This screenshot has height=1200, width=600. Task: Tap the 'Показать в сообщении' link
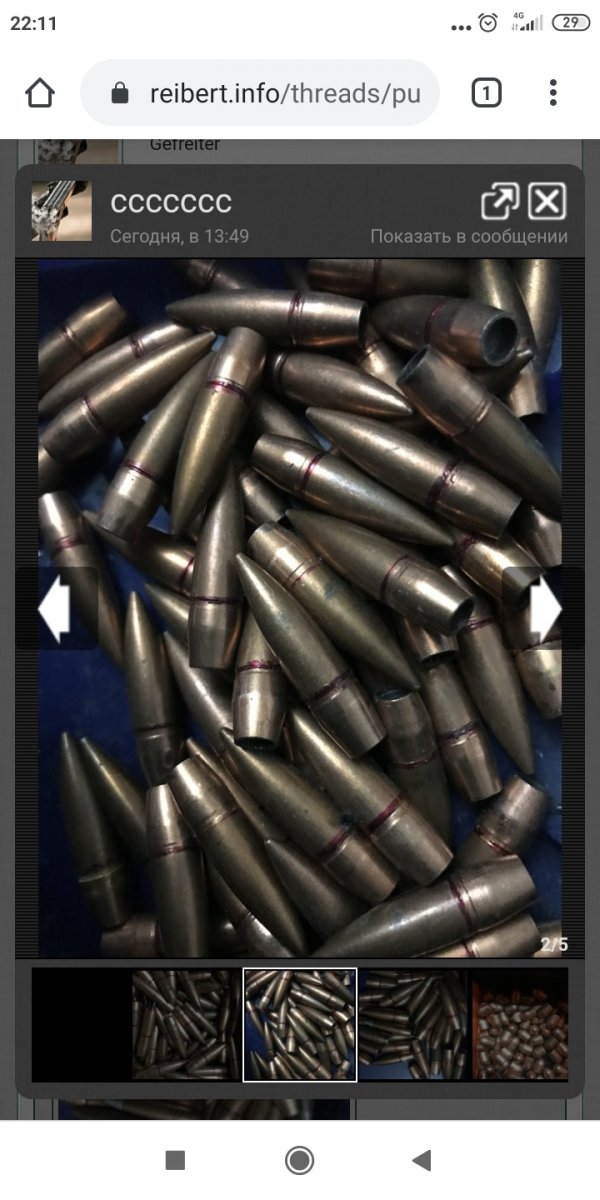click(x=469, y=237)
